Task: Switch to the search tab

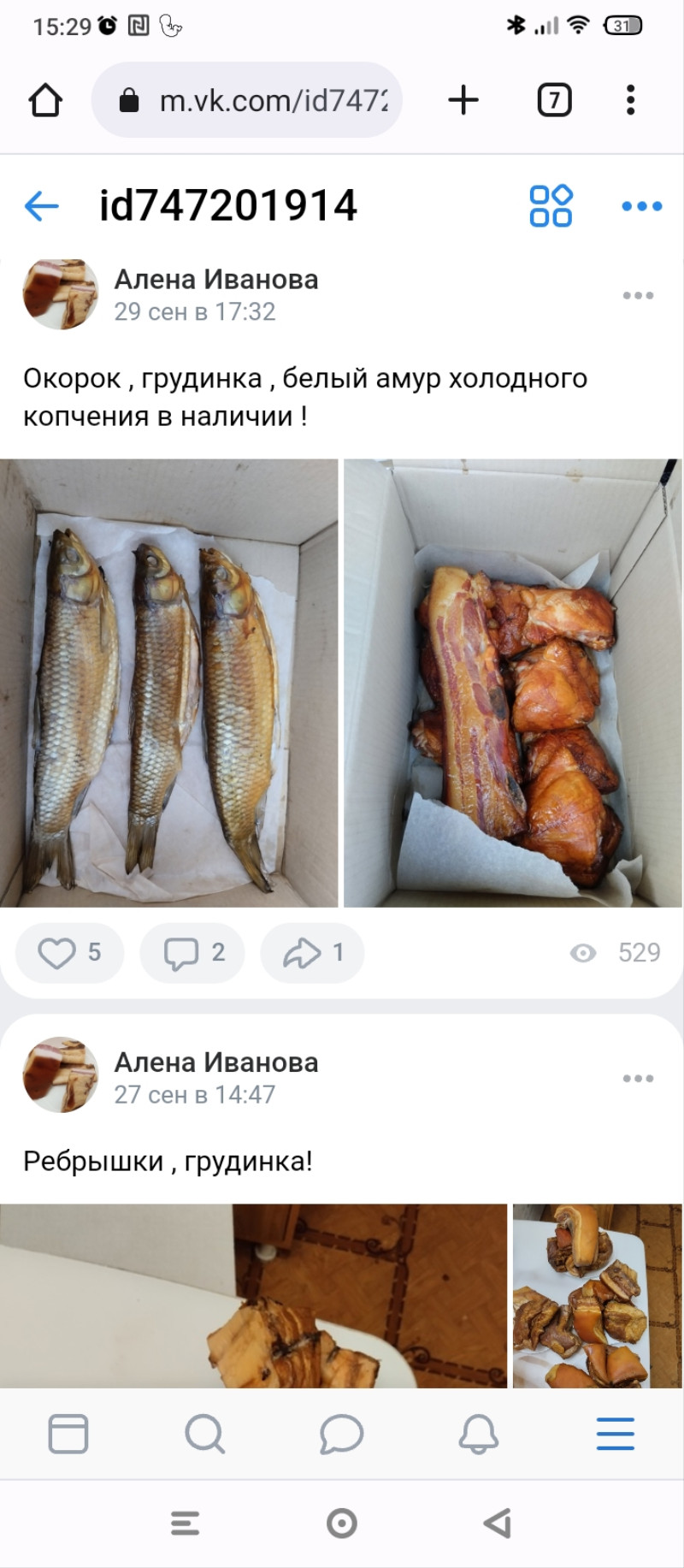Action: click(x=205, y=1435)
